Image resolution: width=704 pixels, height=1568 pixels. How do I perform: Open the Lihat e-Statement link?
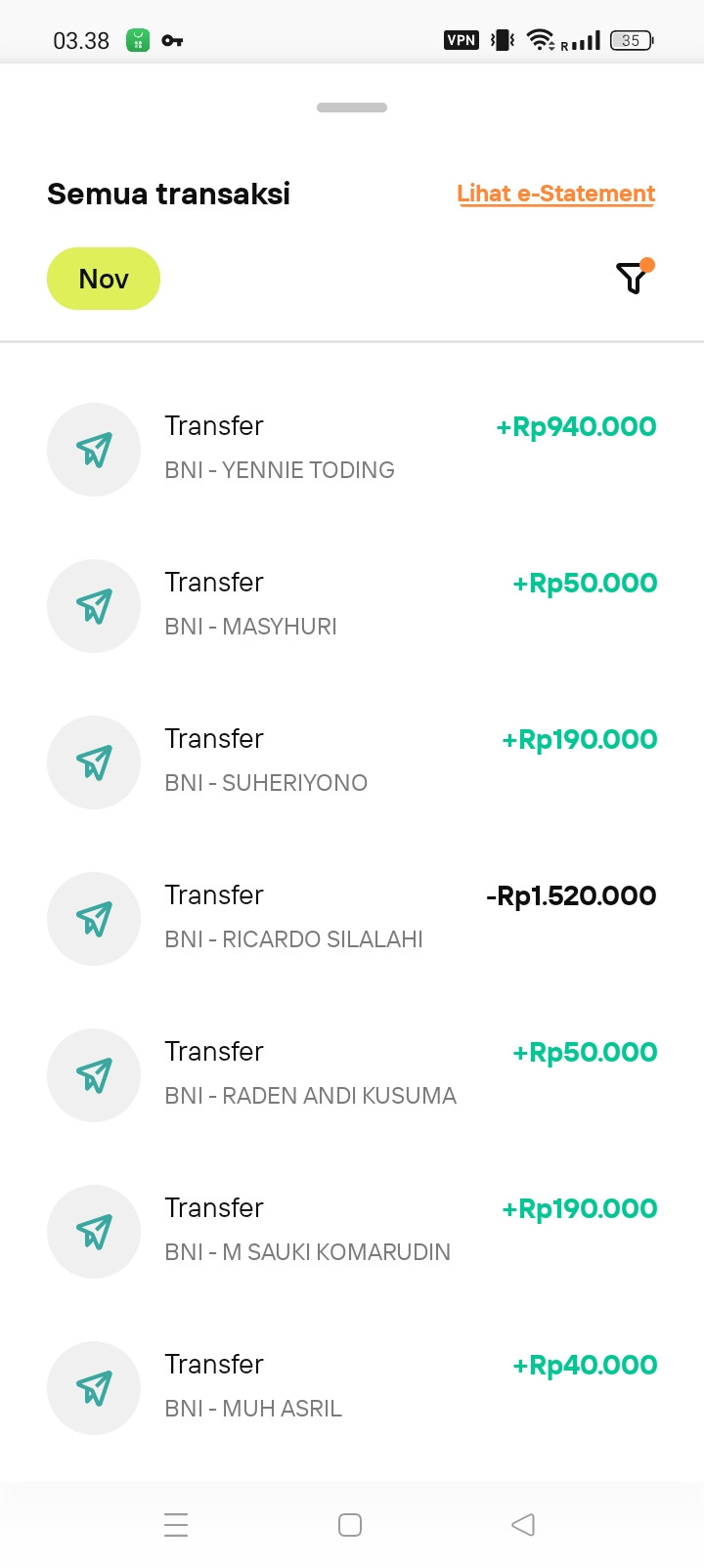(x=555, y=194)
